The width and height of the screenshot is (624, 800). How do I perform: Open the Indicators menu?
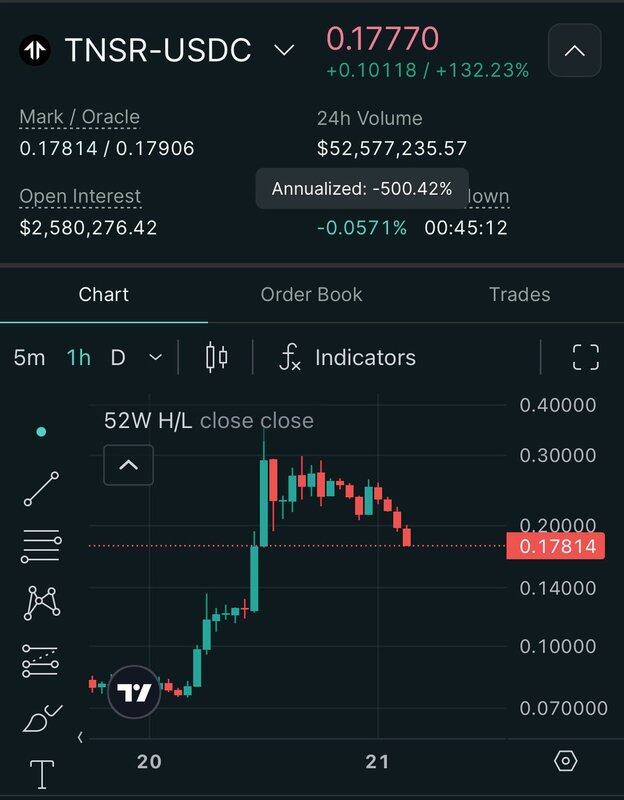tap(347, 357)
